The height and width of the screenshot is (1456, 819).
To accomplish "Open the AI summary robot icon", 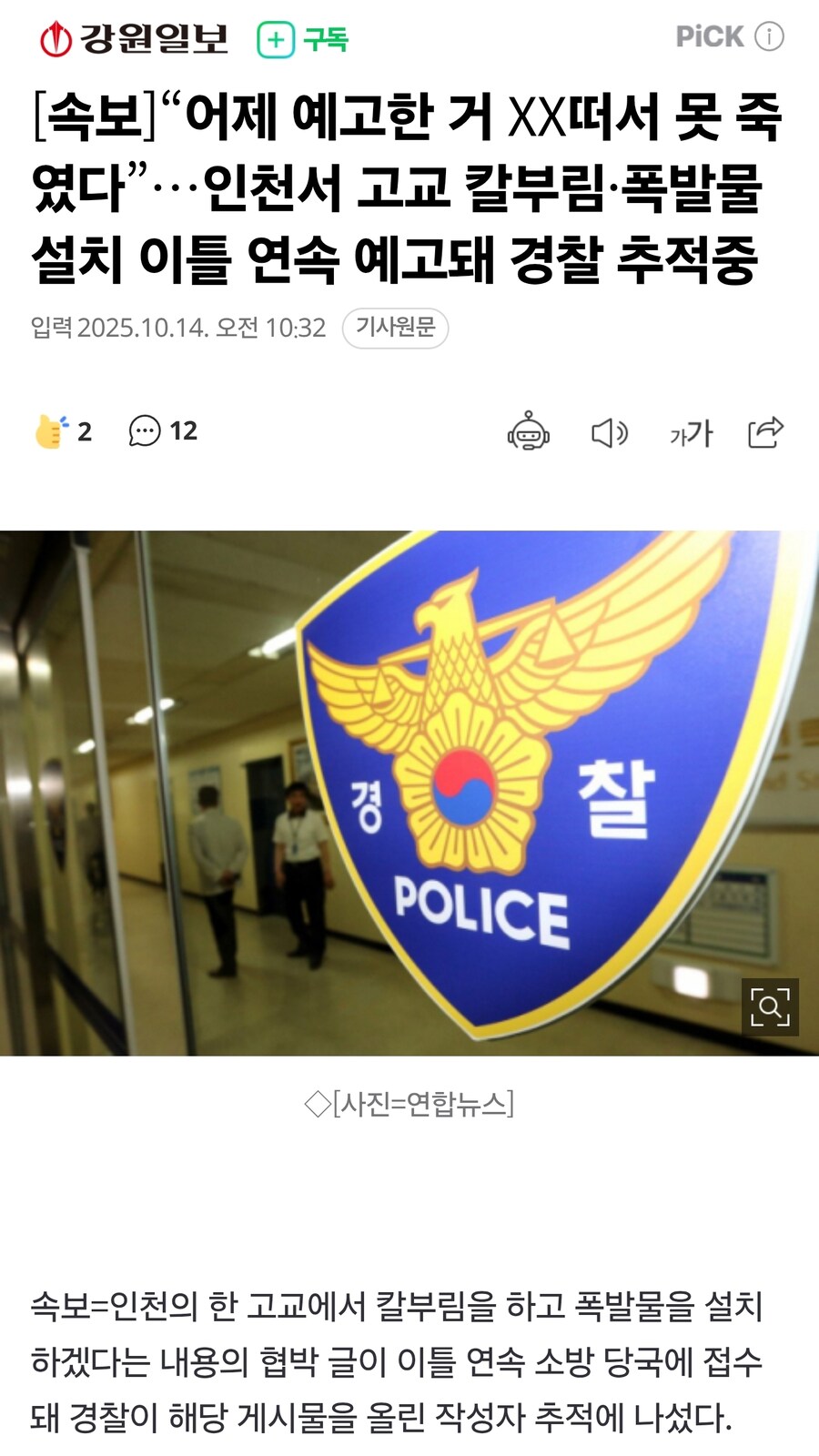I will click(x=529, y=432).
